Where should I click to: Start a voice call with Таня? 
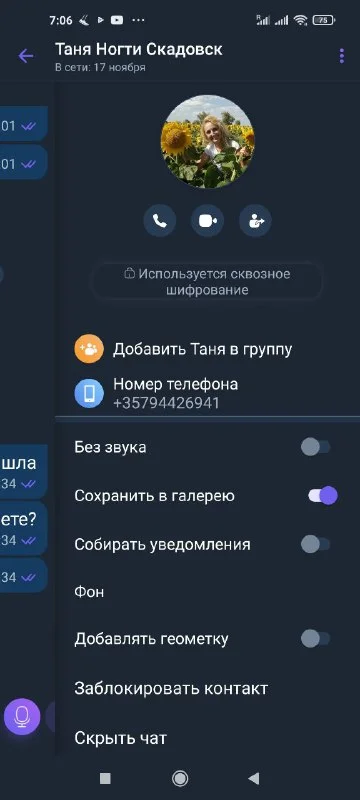pos(160,220)
